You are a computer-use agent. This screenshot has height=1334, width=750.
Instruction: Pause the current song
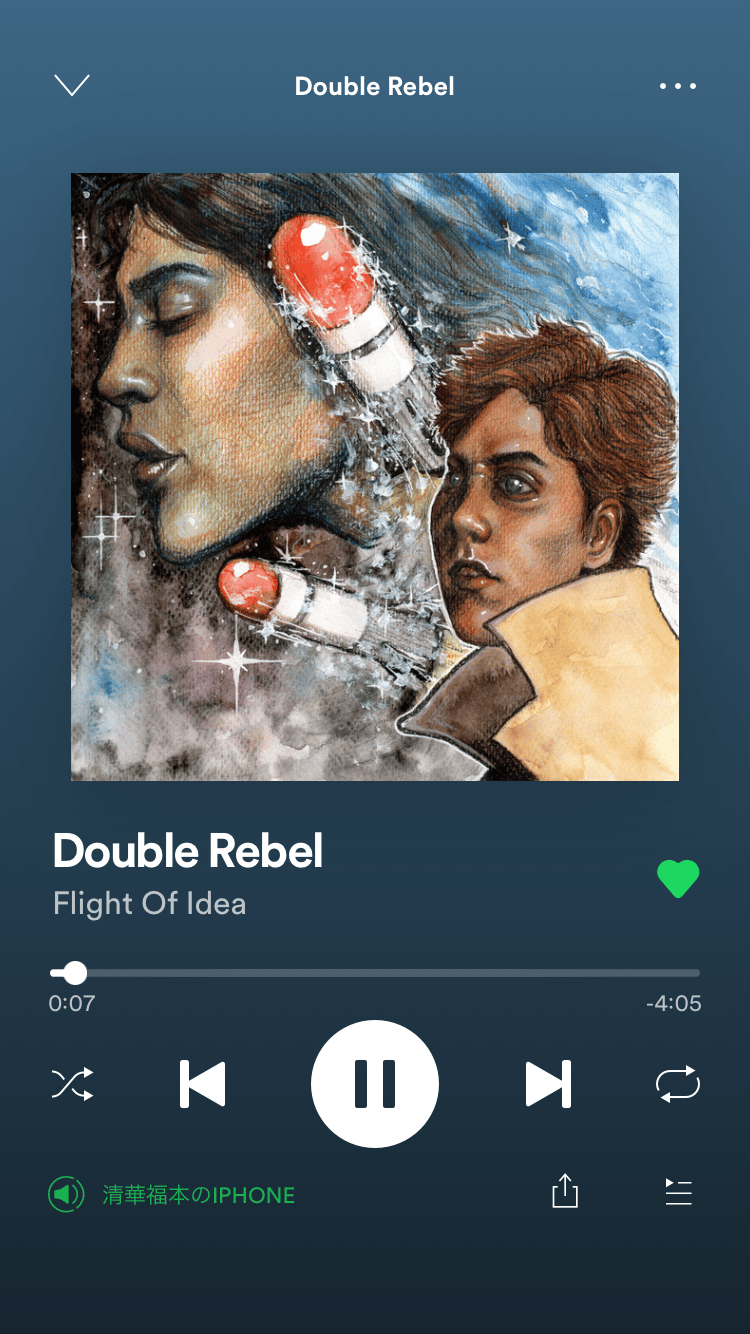click(x=375, y=1084)
